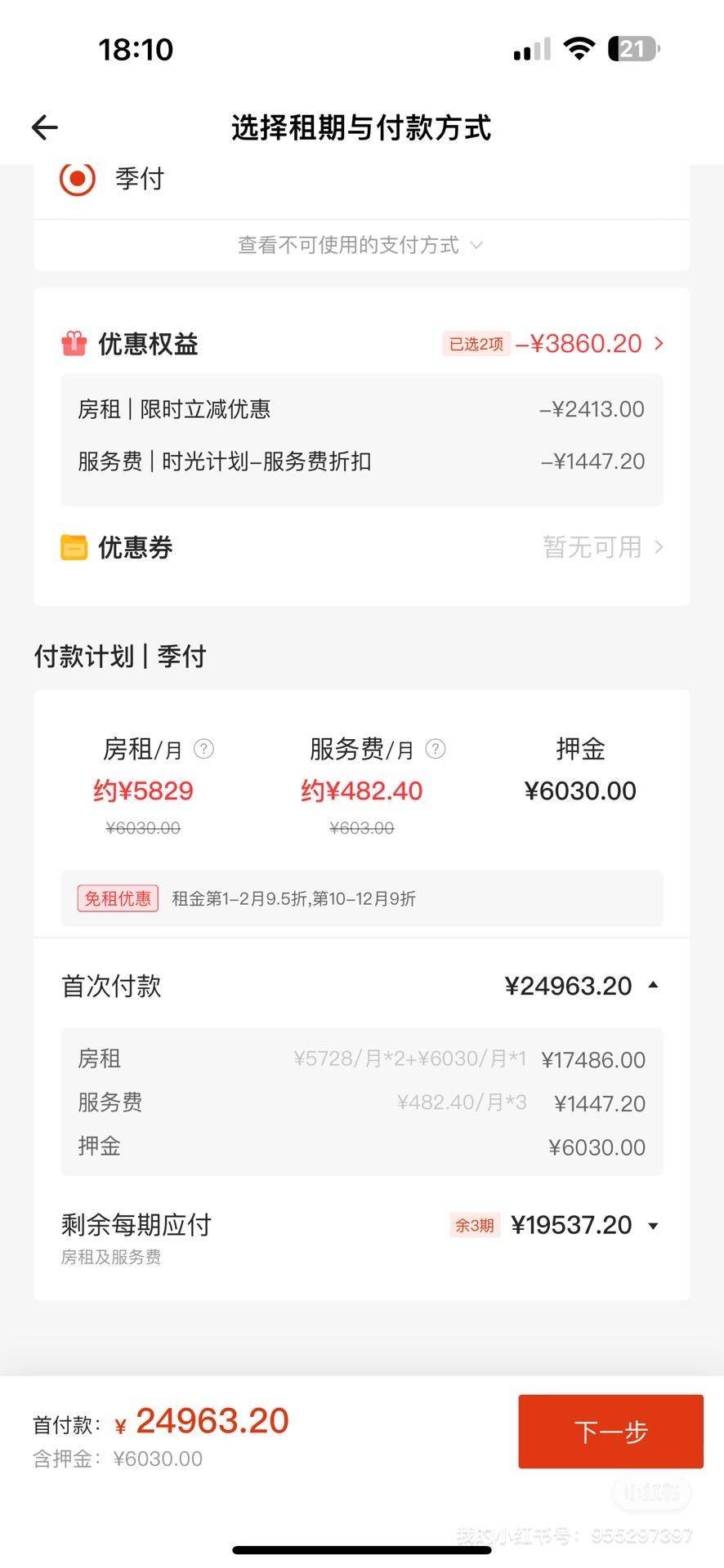Open 优惠权益 discount details

click(x=362, y=344)
